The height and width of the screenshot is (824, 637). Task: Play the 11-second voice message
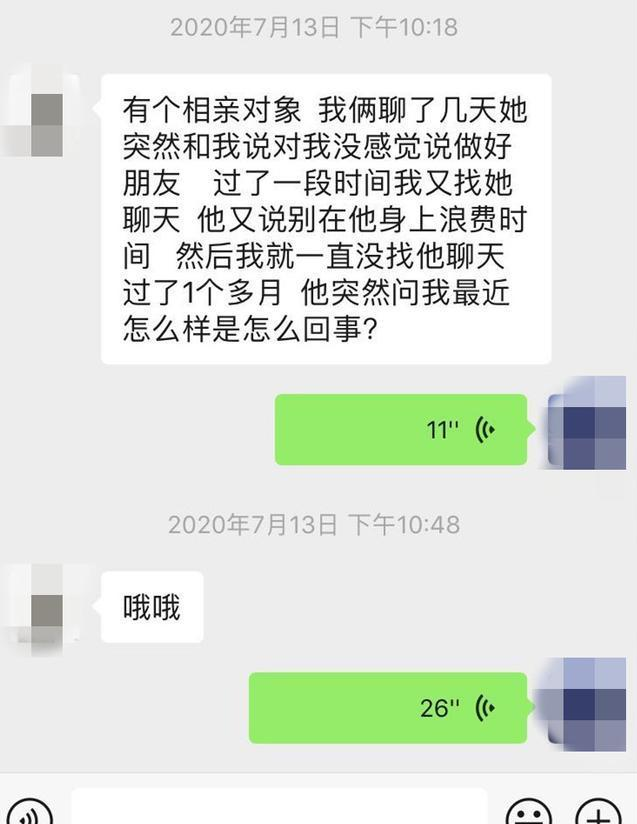(401, 430)
